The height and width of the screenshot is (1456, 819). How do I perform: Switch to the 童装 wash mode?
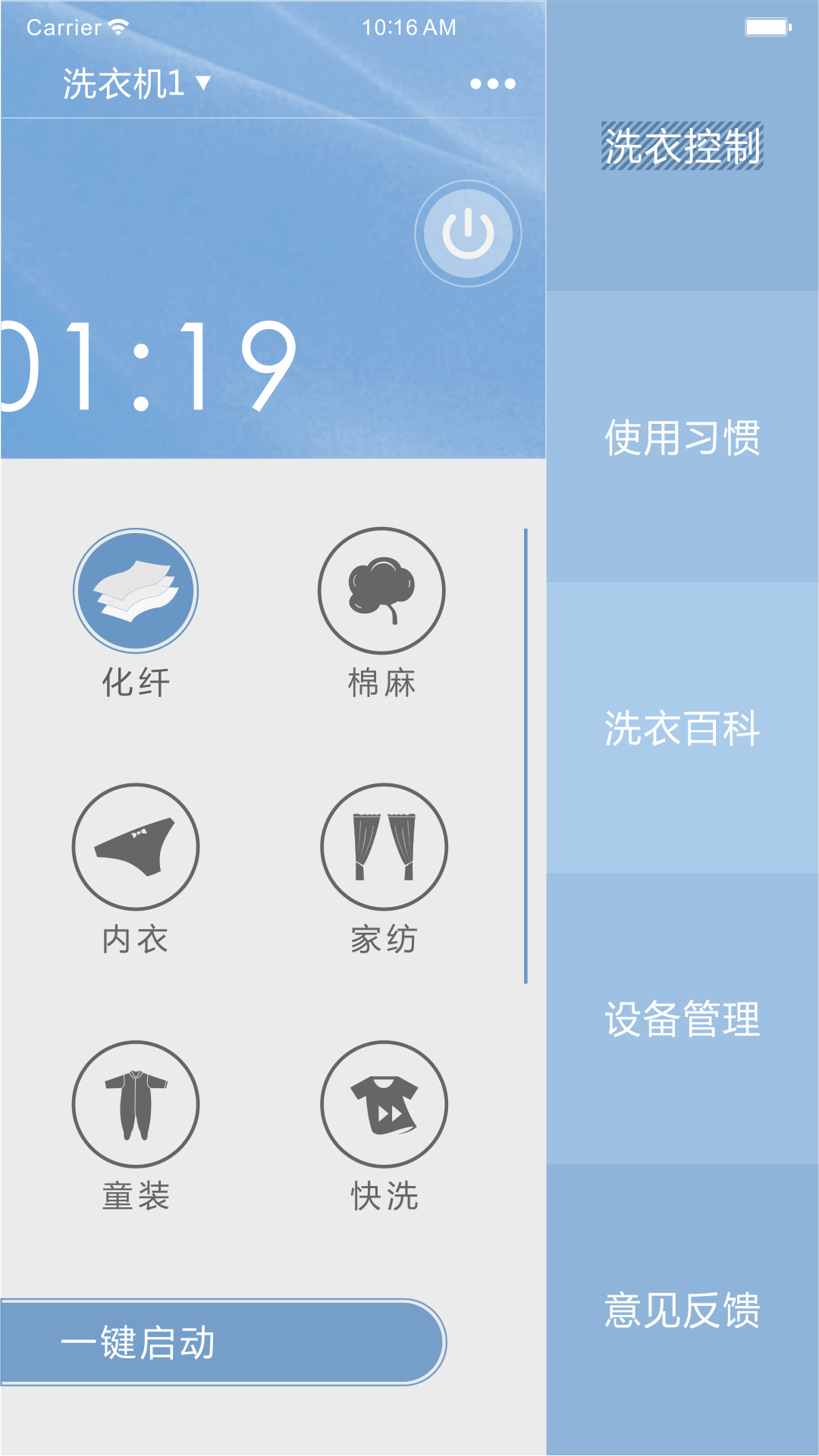(136, 1103)
